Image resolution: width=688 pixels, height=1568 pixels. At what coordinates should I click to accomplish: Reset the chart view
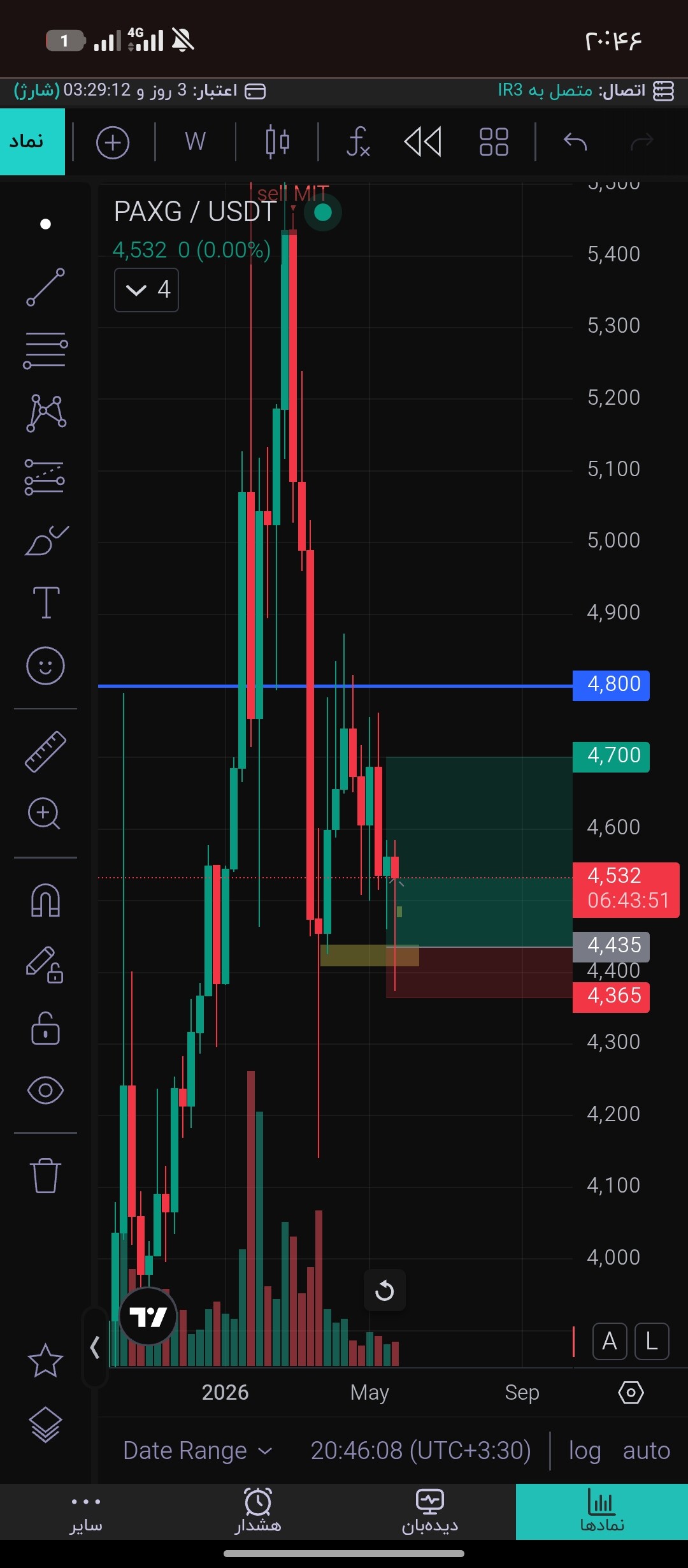click(x=385, y=1291)
